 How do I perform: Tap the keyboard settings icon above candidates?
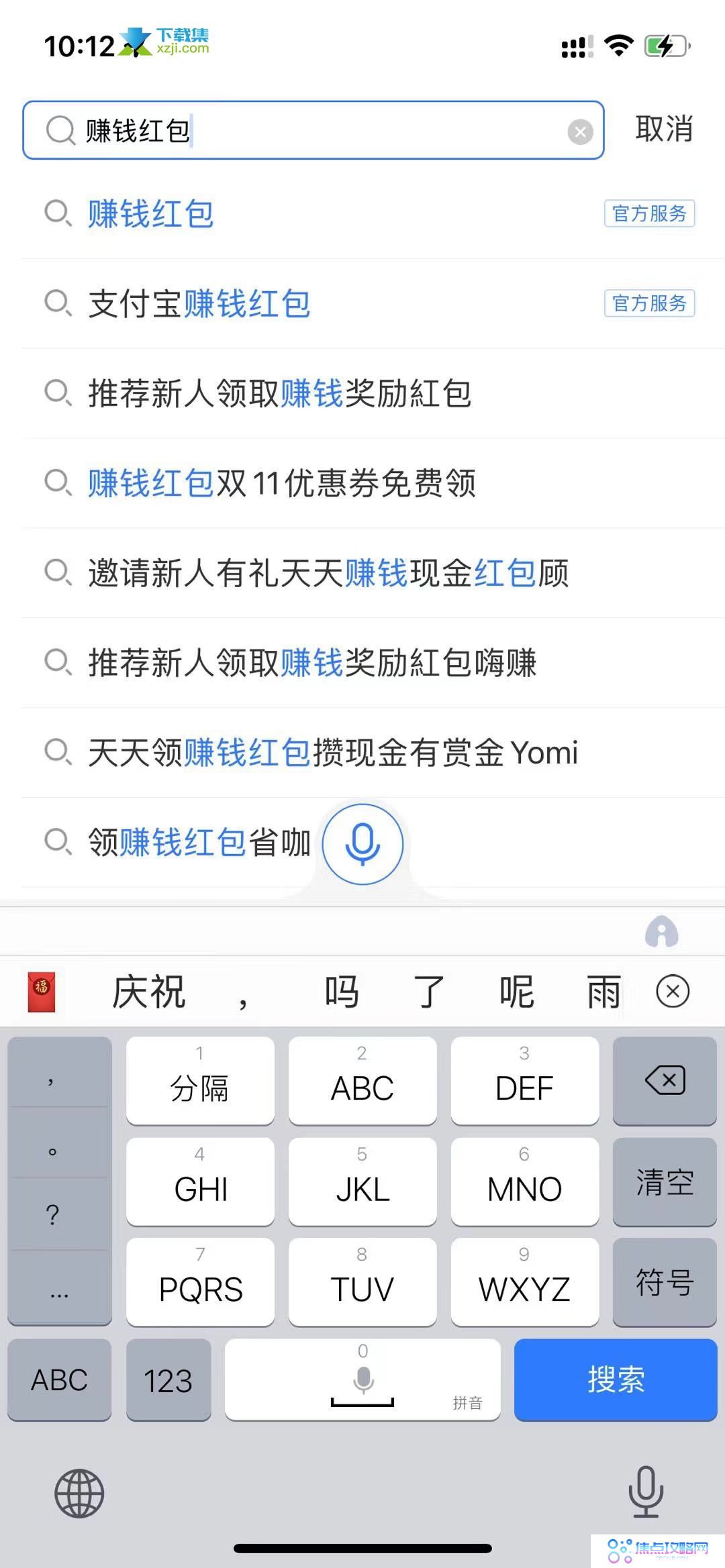coord(663,931)
